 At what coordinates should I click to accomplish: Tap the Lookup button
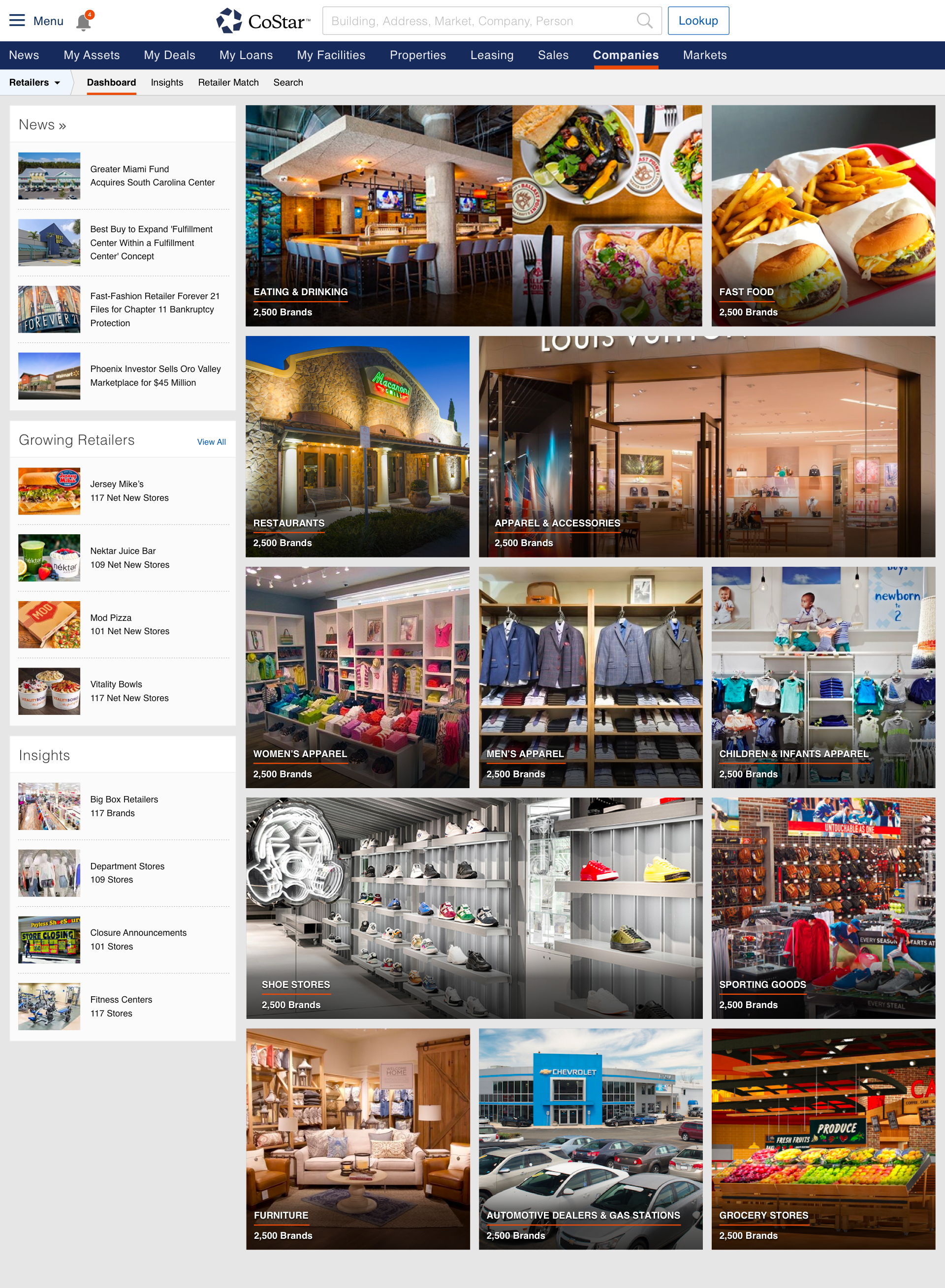697,21
